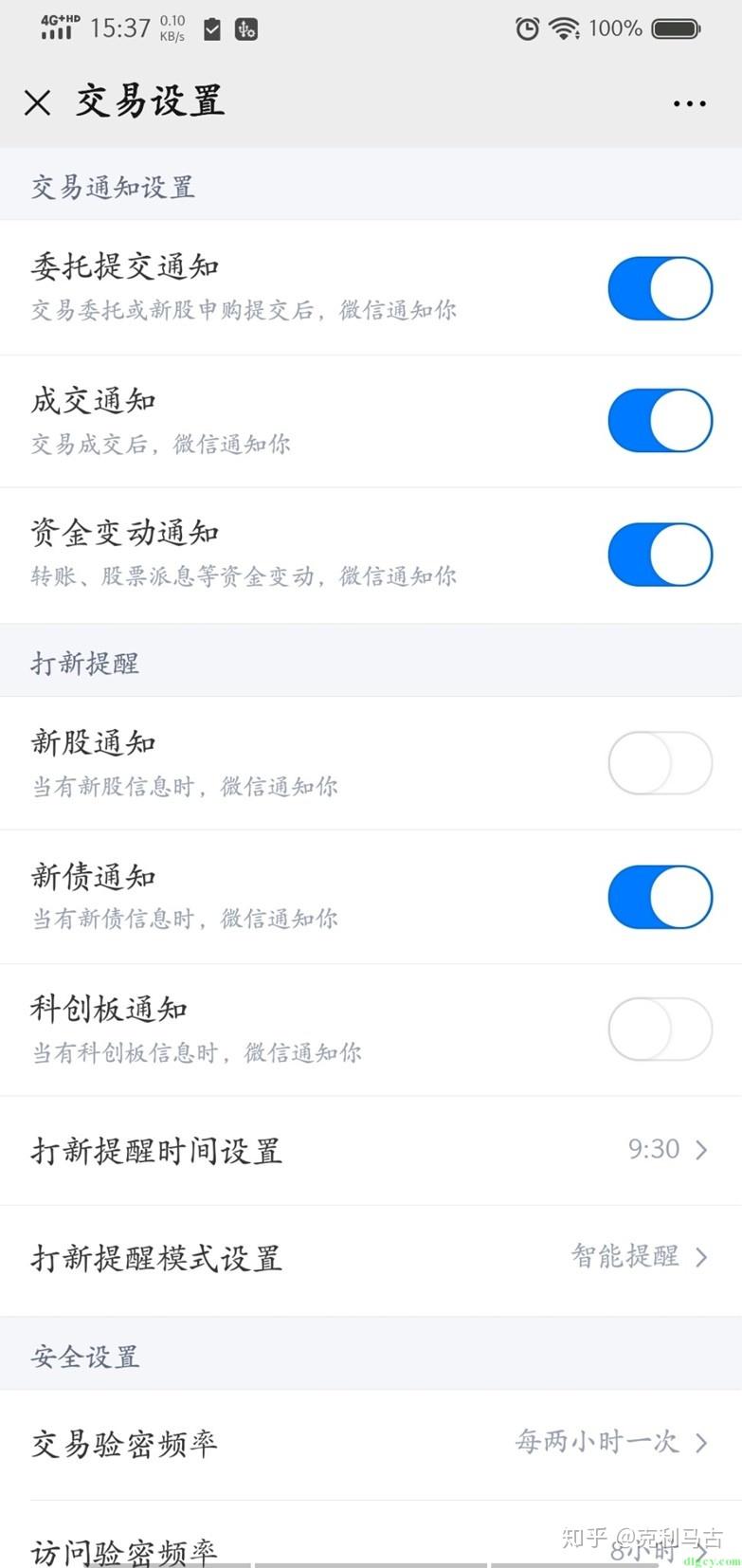
Task: Open 打新提醒时间设置
Action: tap(371, 1151)
